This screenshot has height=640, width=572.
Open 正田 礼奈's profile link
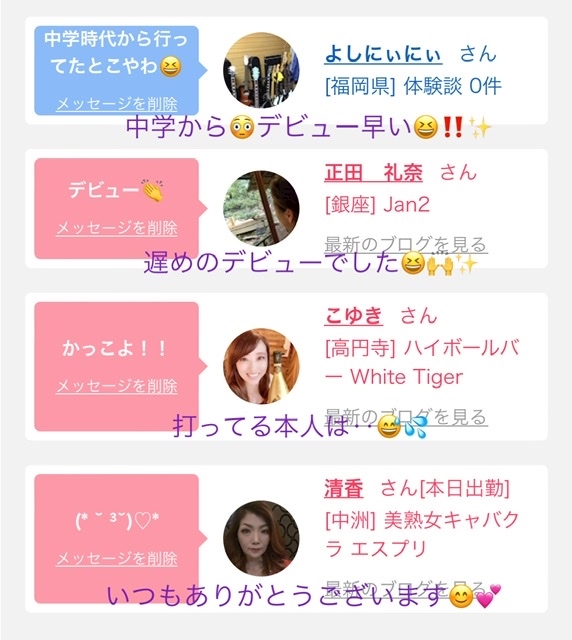(x=374, y=172)
